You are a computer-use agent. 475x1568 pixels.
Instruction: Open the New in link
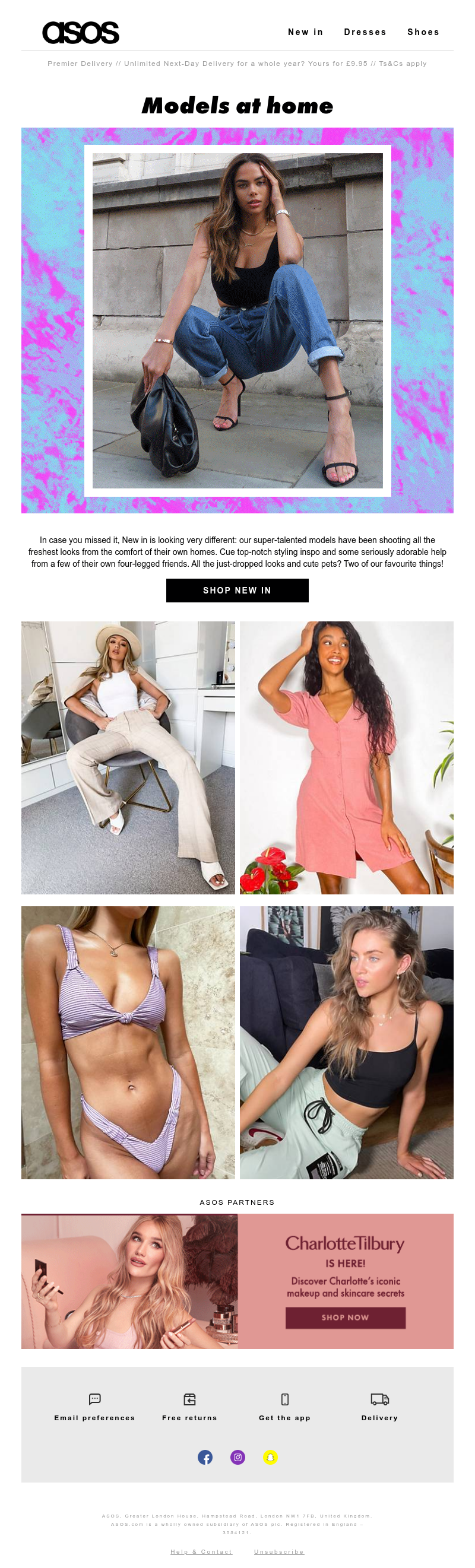click(305, 32)
